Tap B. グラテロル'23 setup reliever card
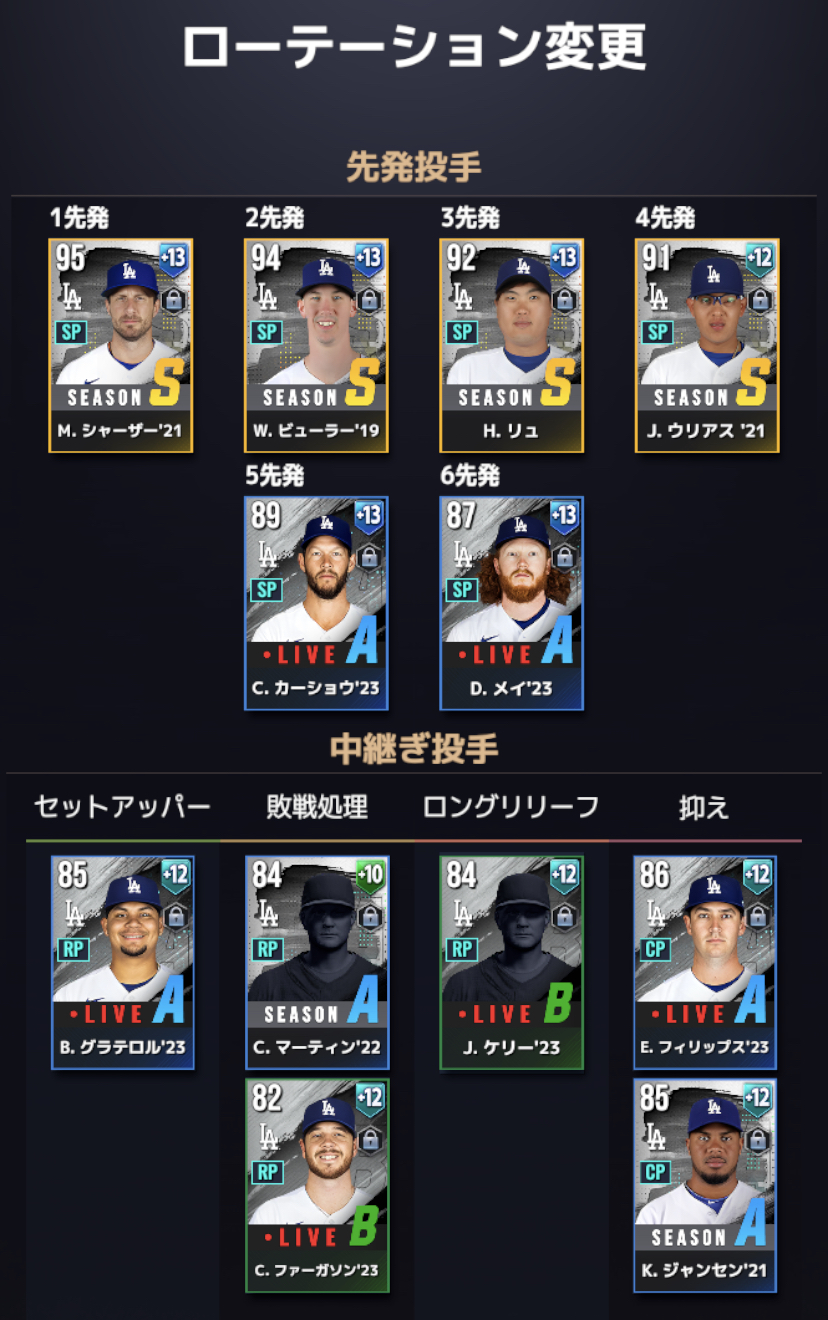828x1320 pixels. 123,962
